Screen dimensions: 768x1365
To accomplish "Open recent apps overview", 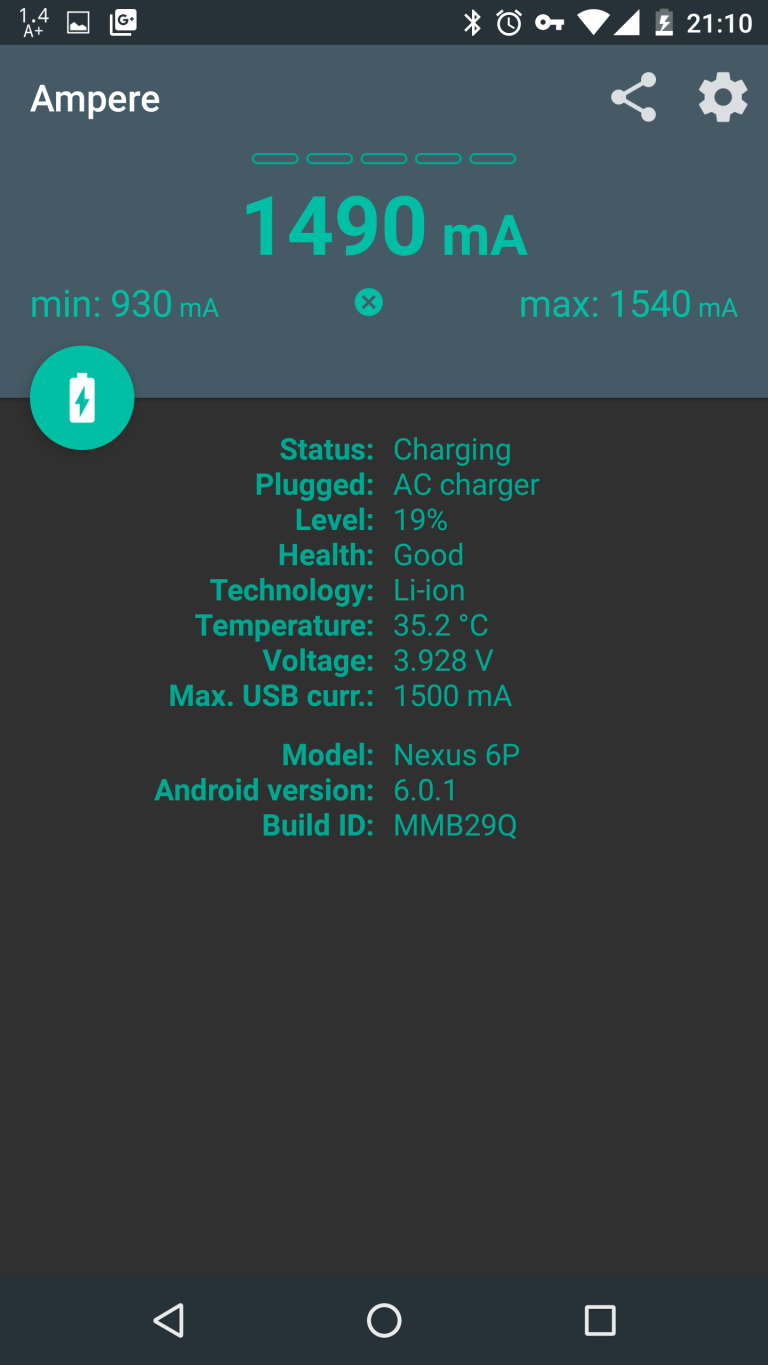I will pos(599,1320).
